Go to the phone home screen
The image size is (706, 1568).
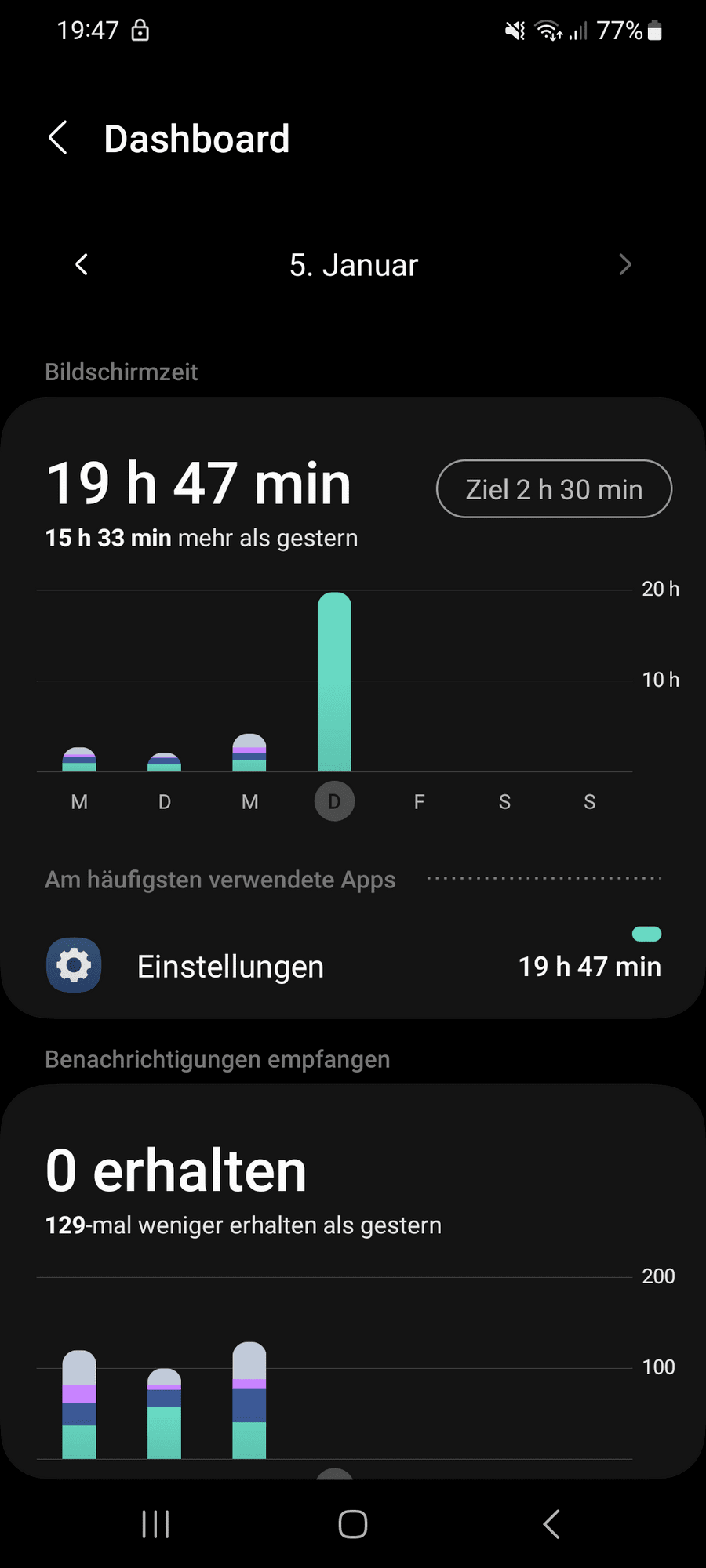pos(353,1524)
